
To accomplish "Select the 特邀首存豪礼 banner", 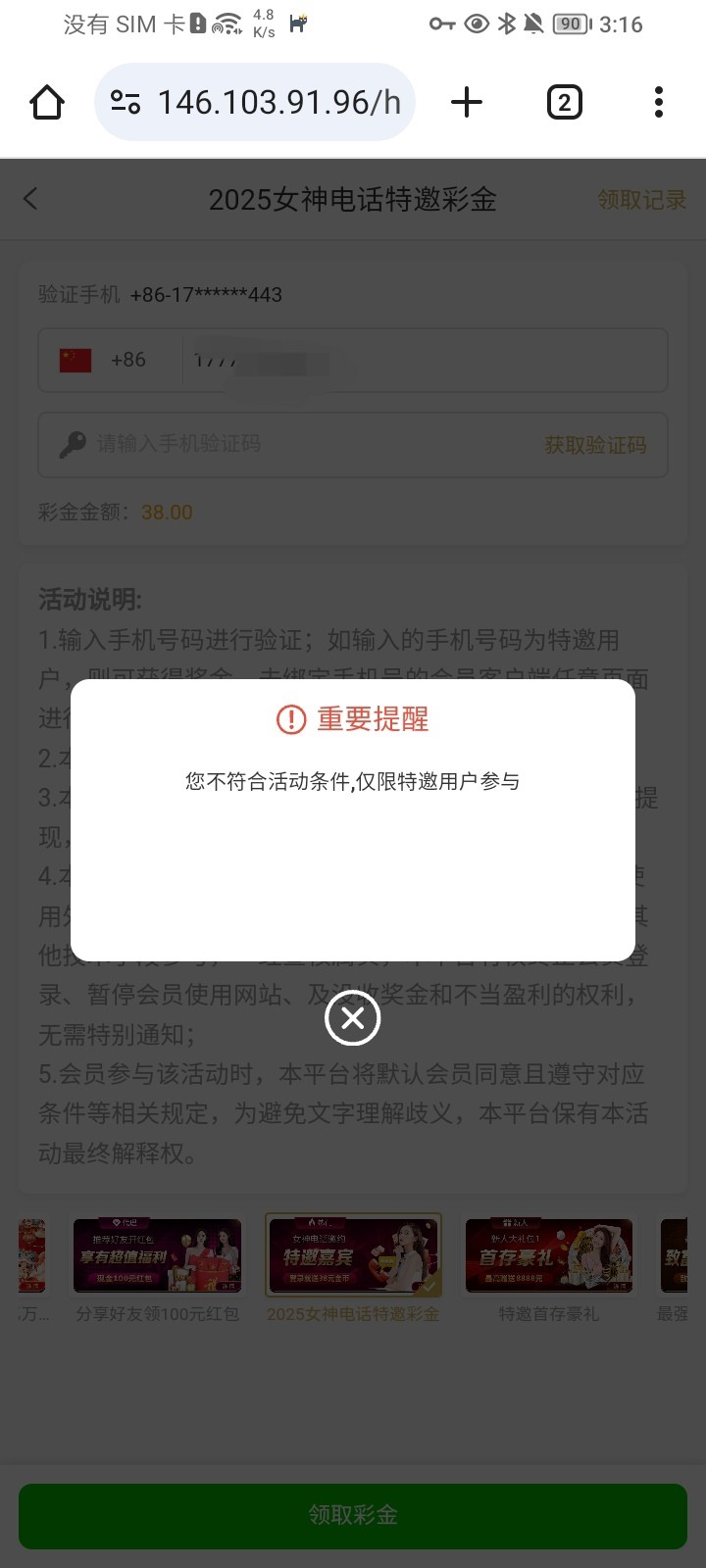I will pyautogui.click(x=549, y=1255).
